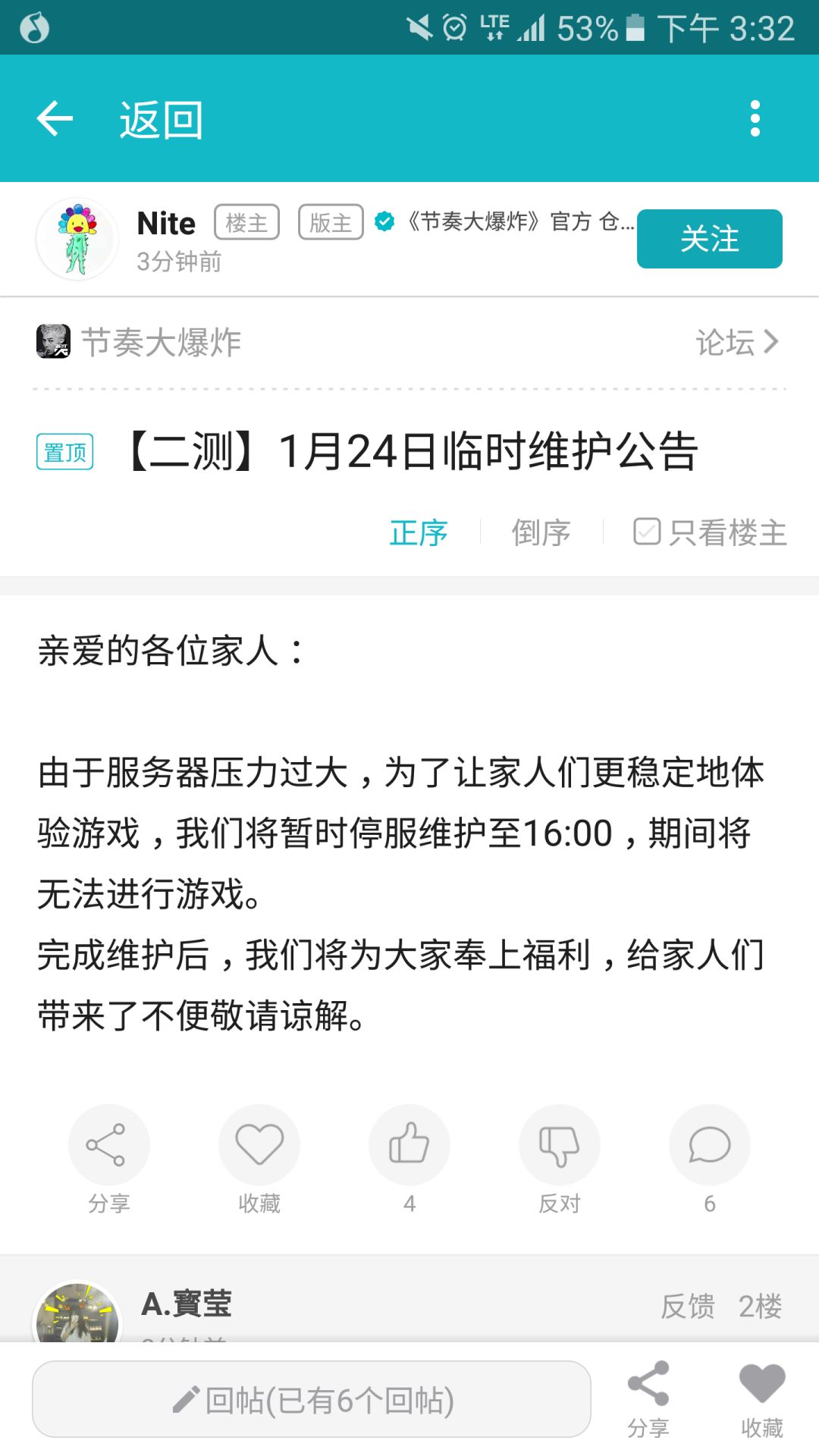Tap 反馈 on A.寶莹's reply
The height and width of the screenshot is (1456, 819).
(688, 1306)
